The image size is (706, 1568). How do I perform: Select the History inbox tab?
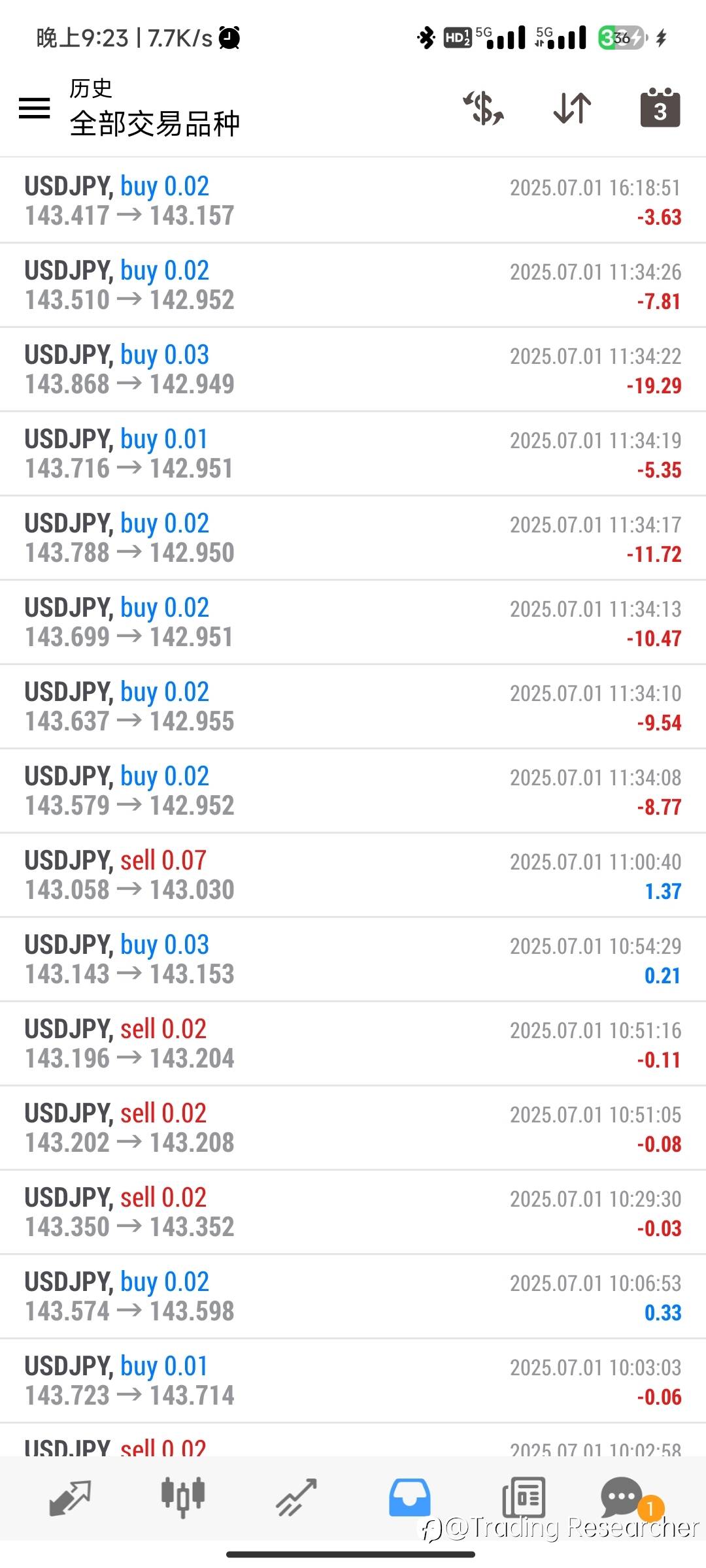coord(410,1497)
